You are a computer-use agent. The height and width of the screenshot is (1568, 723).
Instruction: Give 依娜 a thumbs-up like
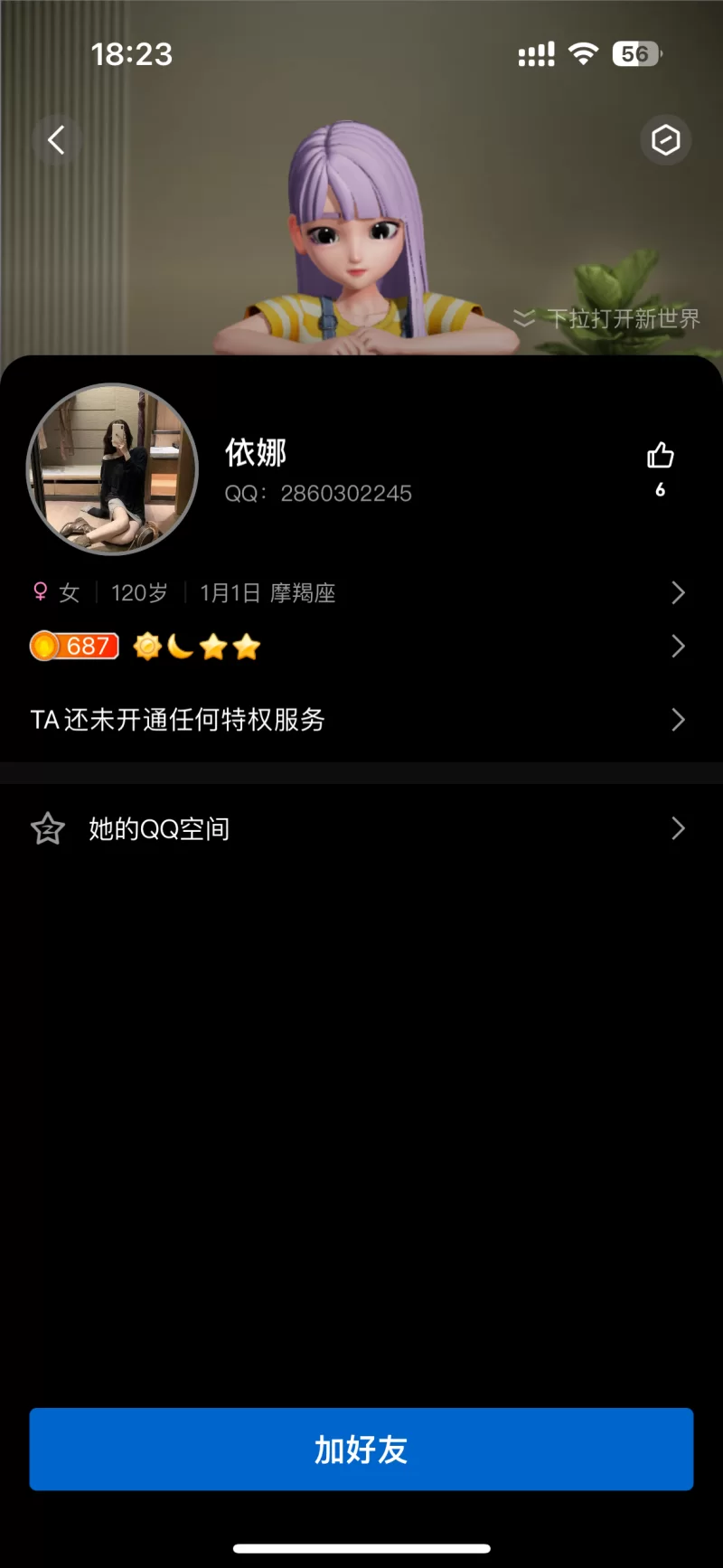tap(660, 456)
